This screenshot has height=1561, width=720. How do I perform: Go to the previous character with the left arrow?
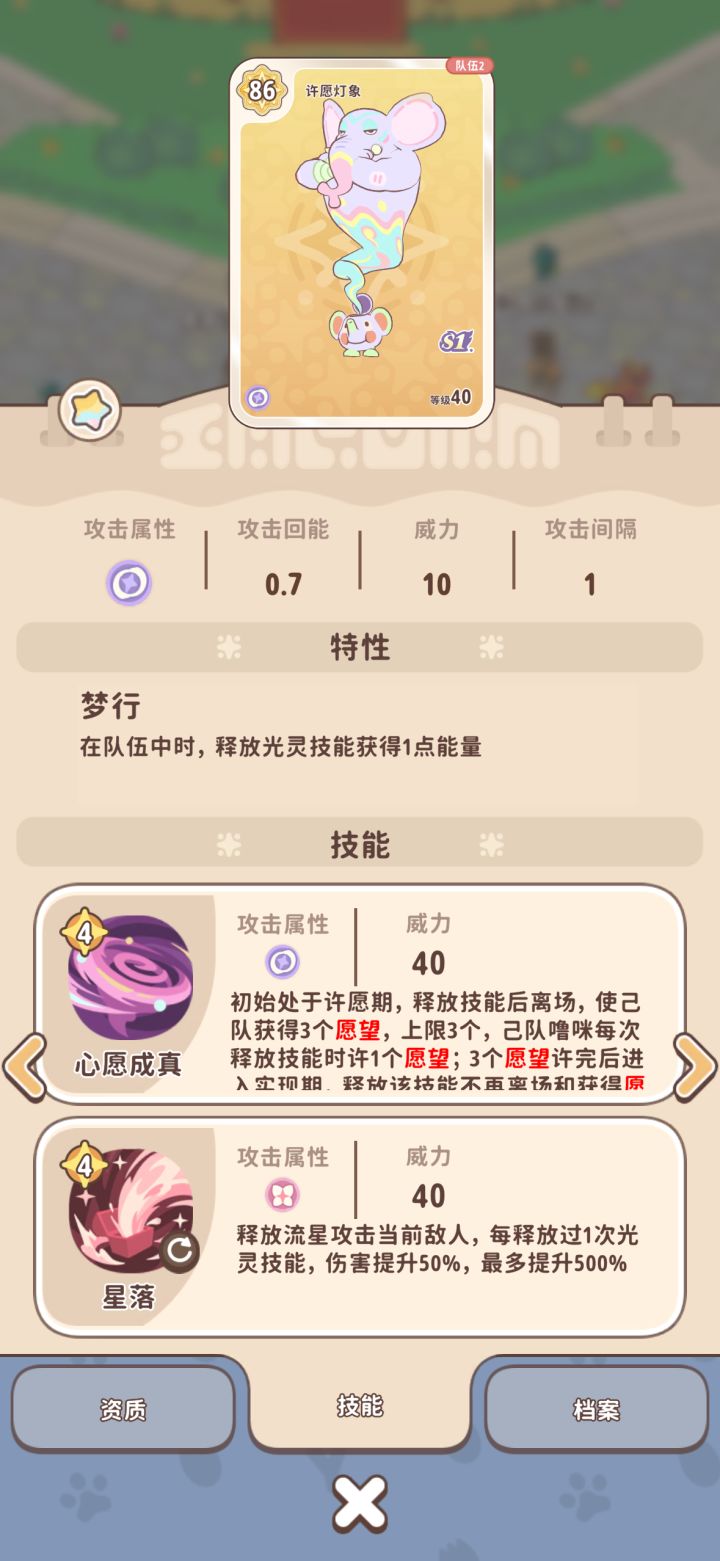(24, 1066)
